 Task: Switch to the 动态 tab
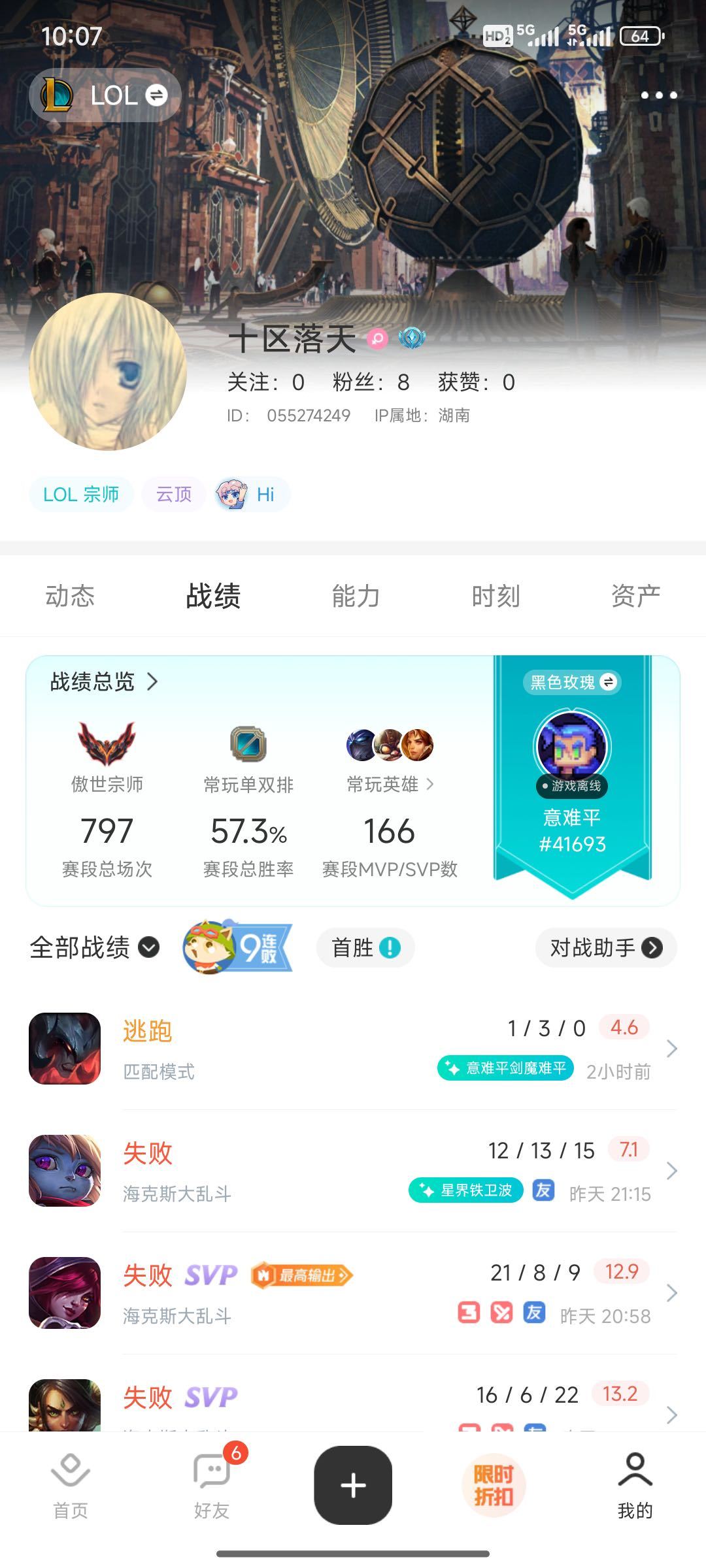(70, 596)
